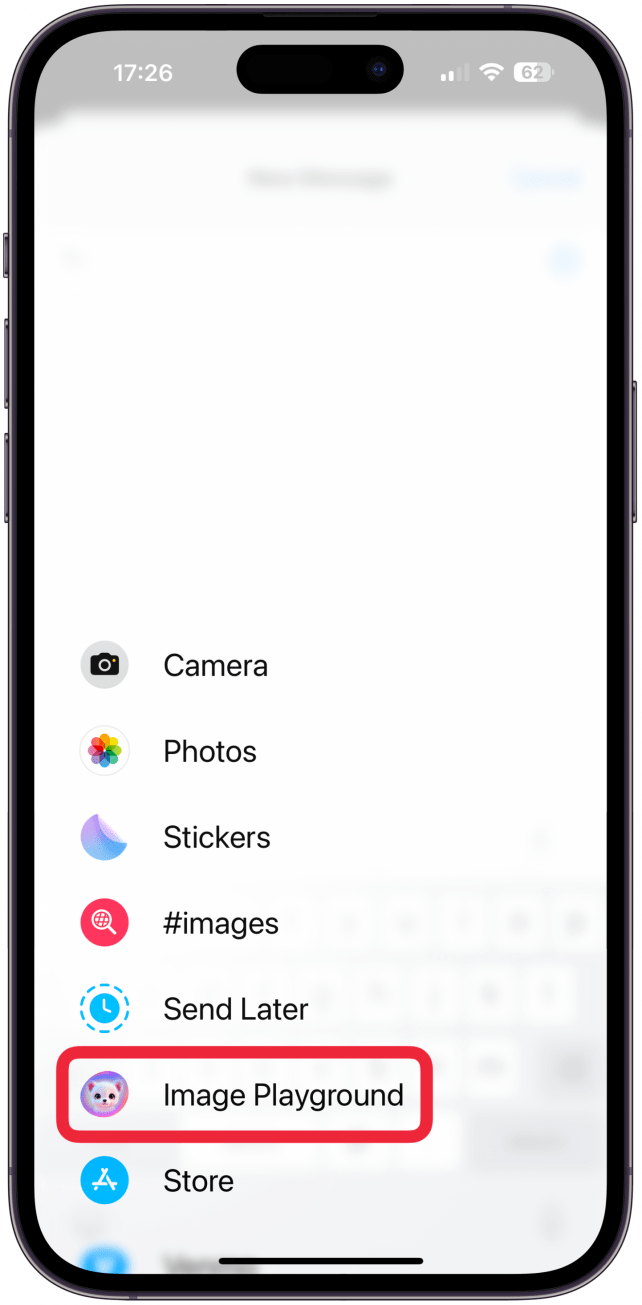Open Stickers

point(216,837)
